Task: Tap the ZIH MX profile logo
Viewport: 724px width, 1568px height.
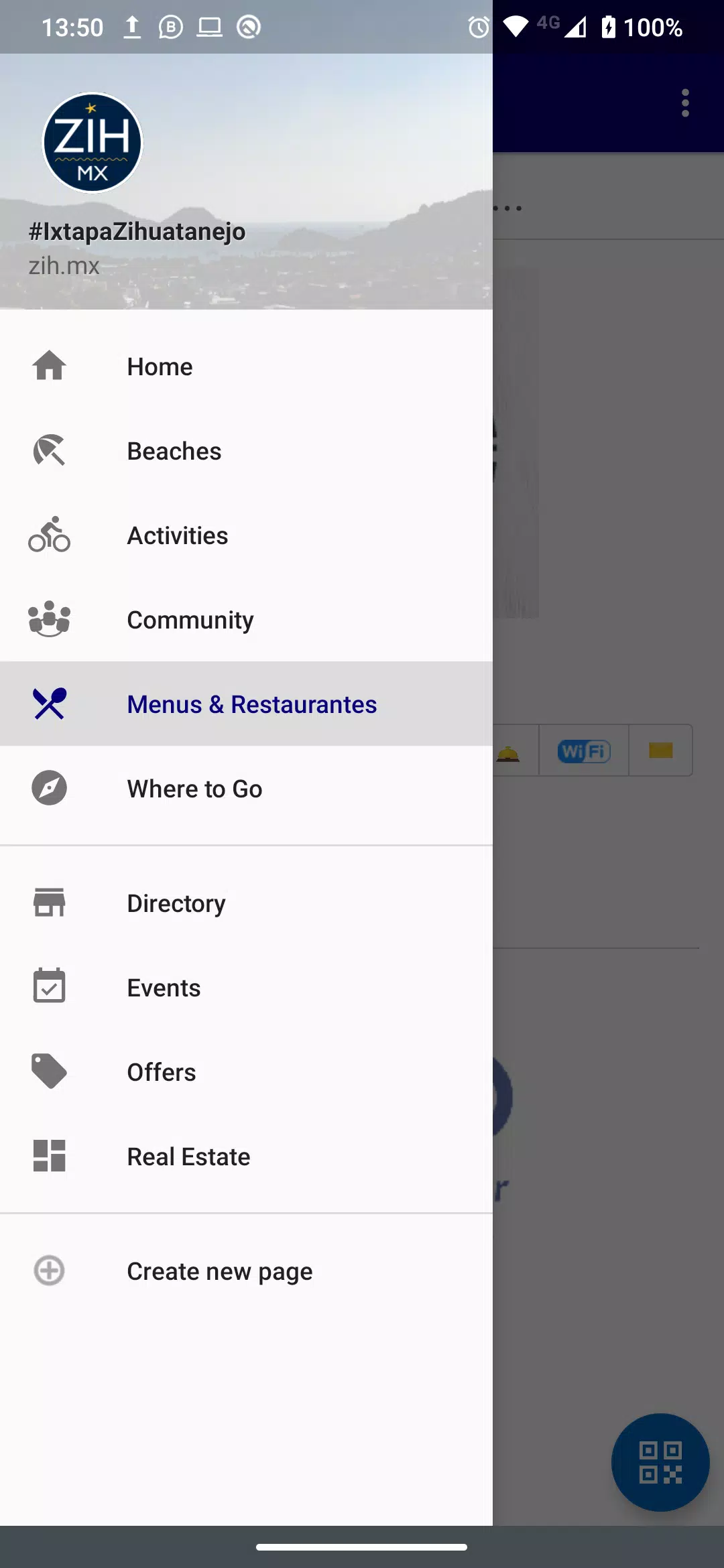Action: (93, 143)
